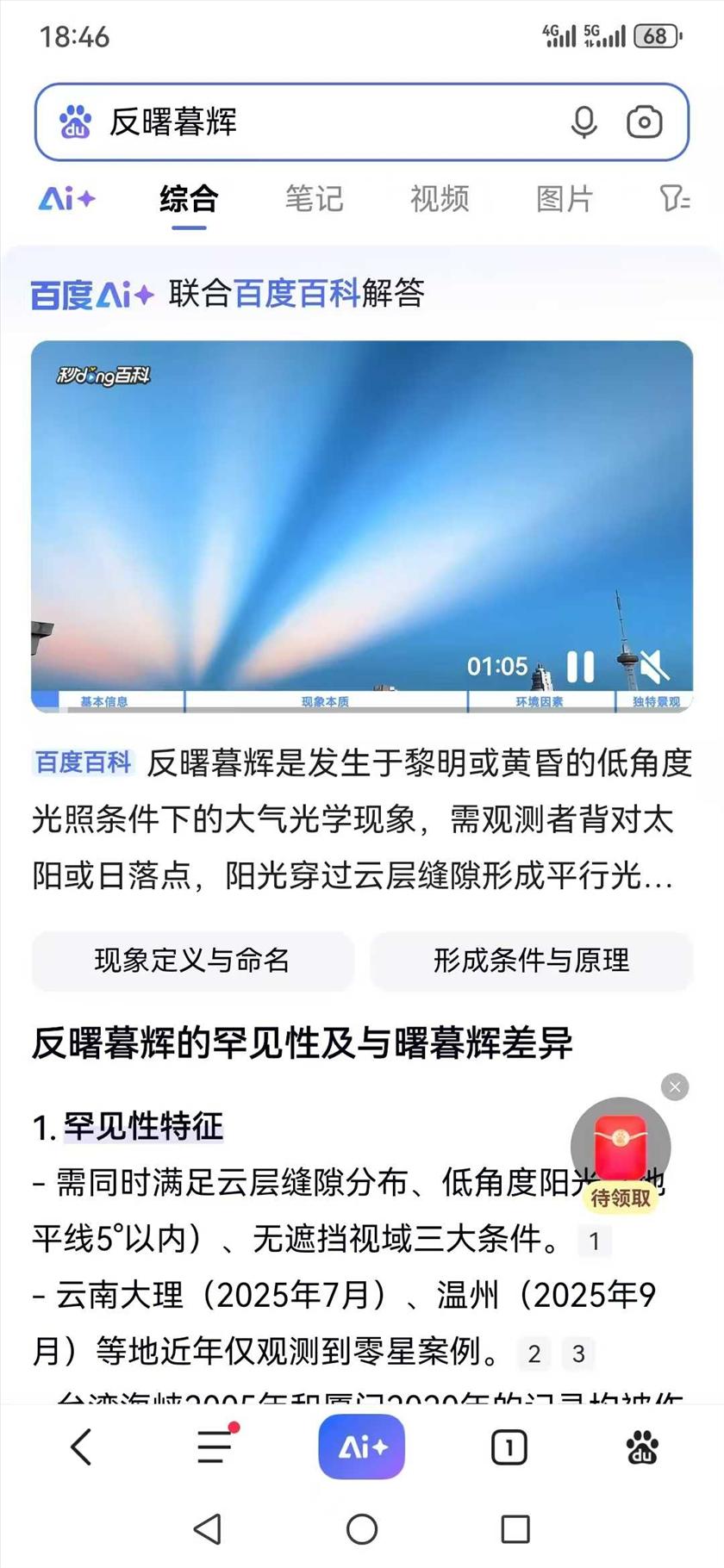
Task: Dismiss the floating red packet
Action: tap(675, 1087)
